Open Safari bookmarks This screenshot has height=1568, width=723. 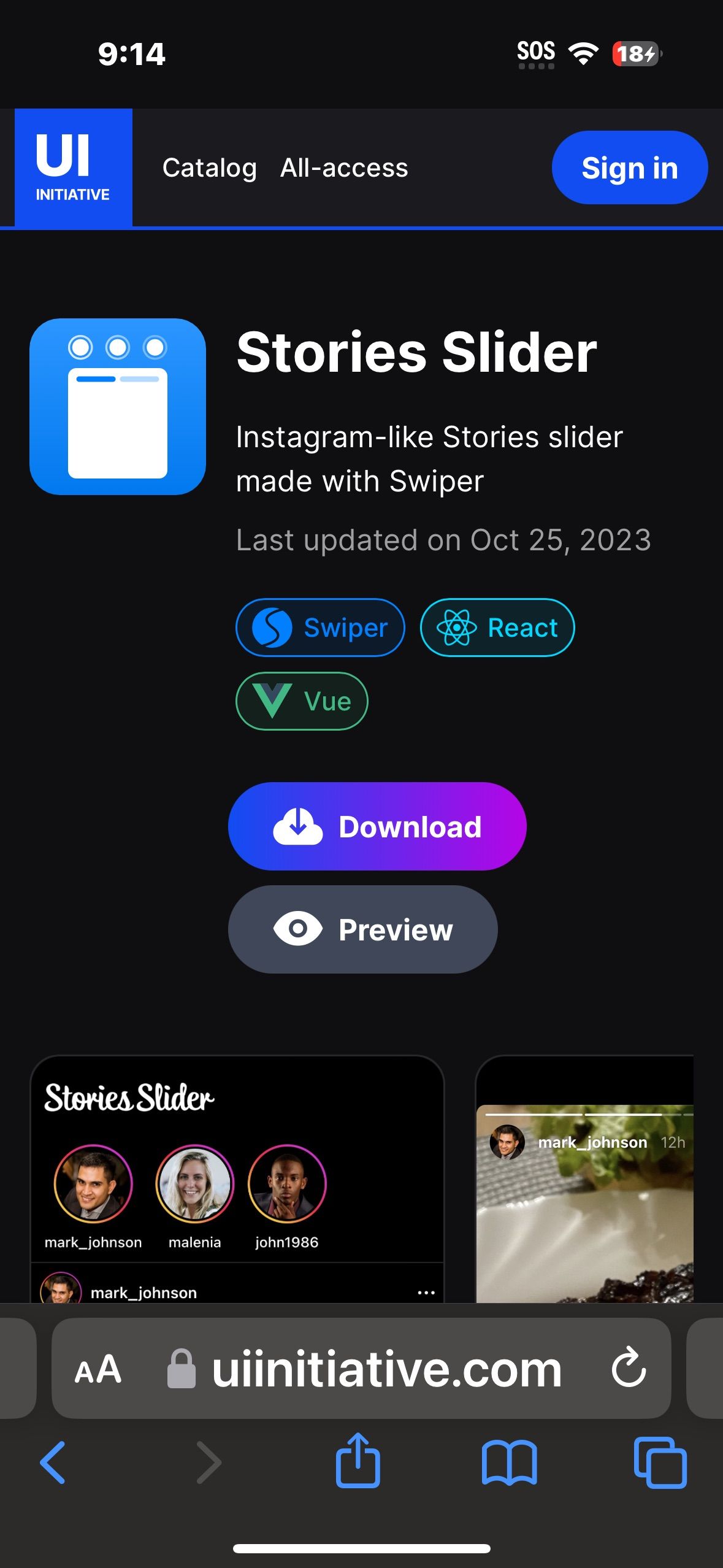(x=509, y=1462)
